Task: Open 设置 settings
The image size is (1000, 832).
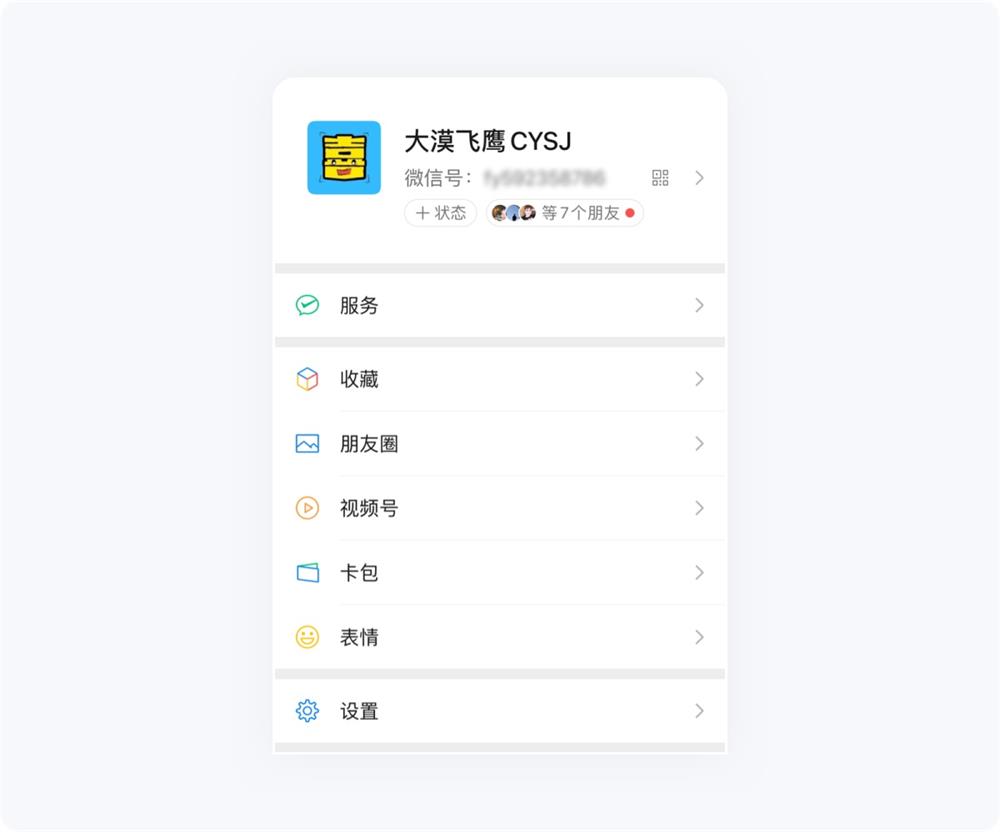Action: (499, 712)
